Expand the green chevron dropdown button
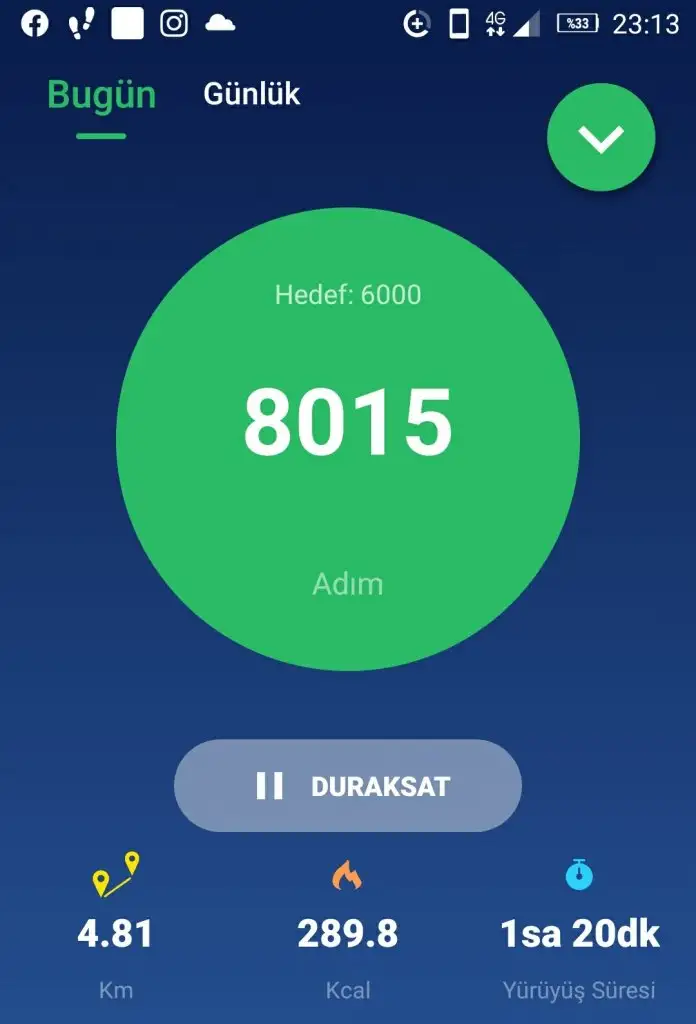The height and width of the screenshot is (1024, 696). pos(601,139)
